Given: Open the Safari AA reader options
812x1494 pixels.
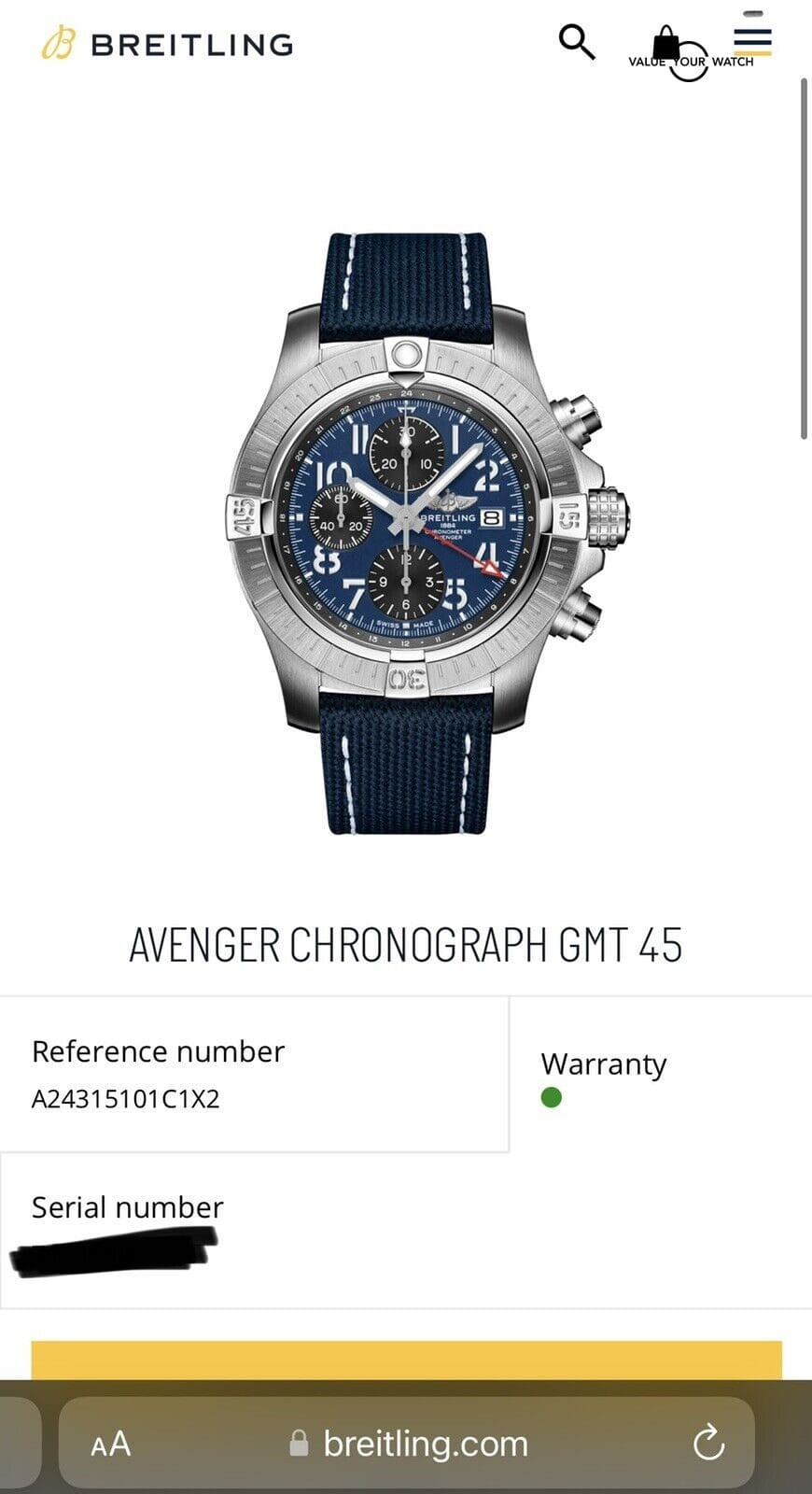Looking at the screenshot, I should pyautogui.click(x=110, y=1445).
